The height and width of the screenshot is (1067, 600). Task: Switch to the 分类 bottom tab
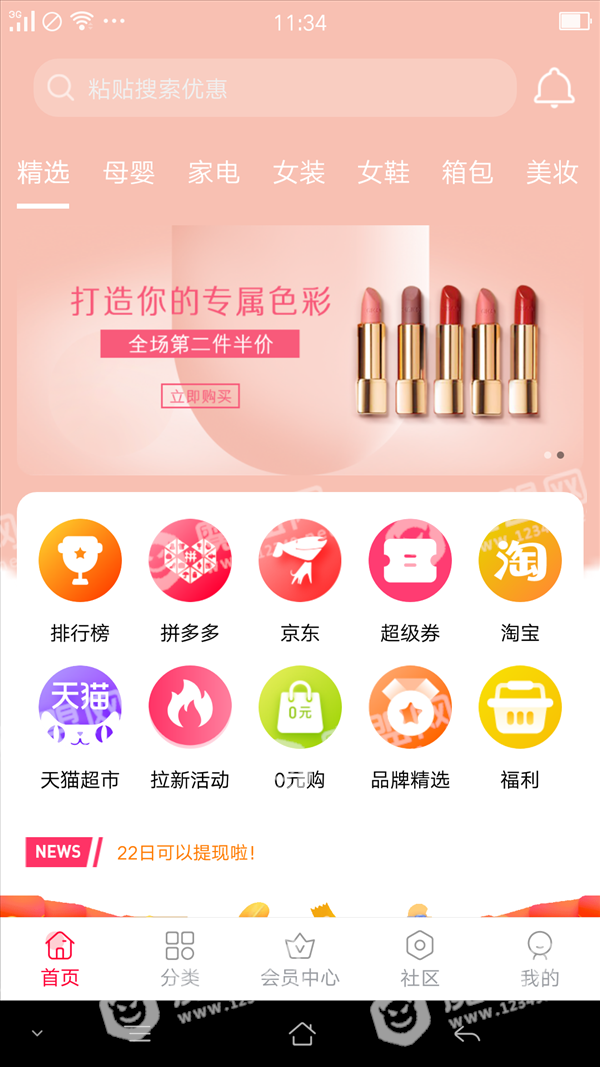180,958
